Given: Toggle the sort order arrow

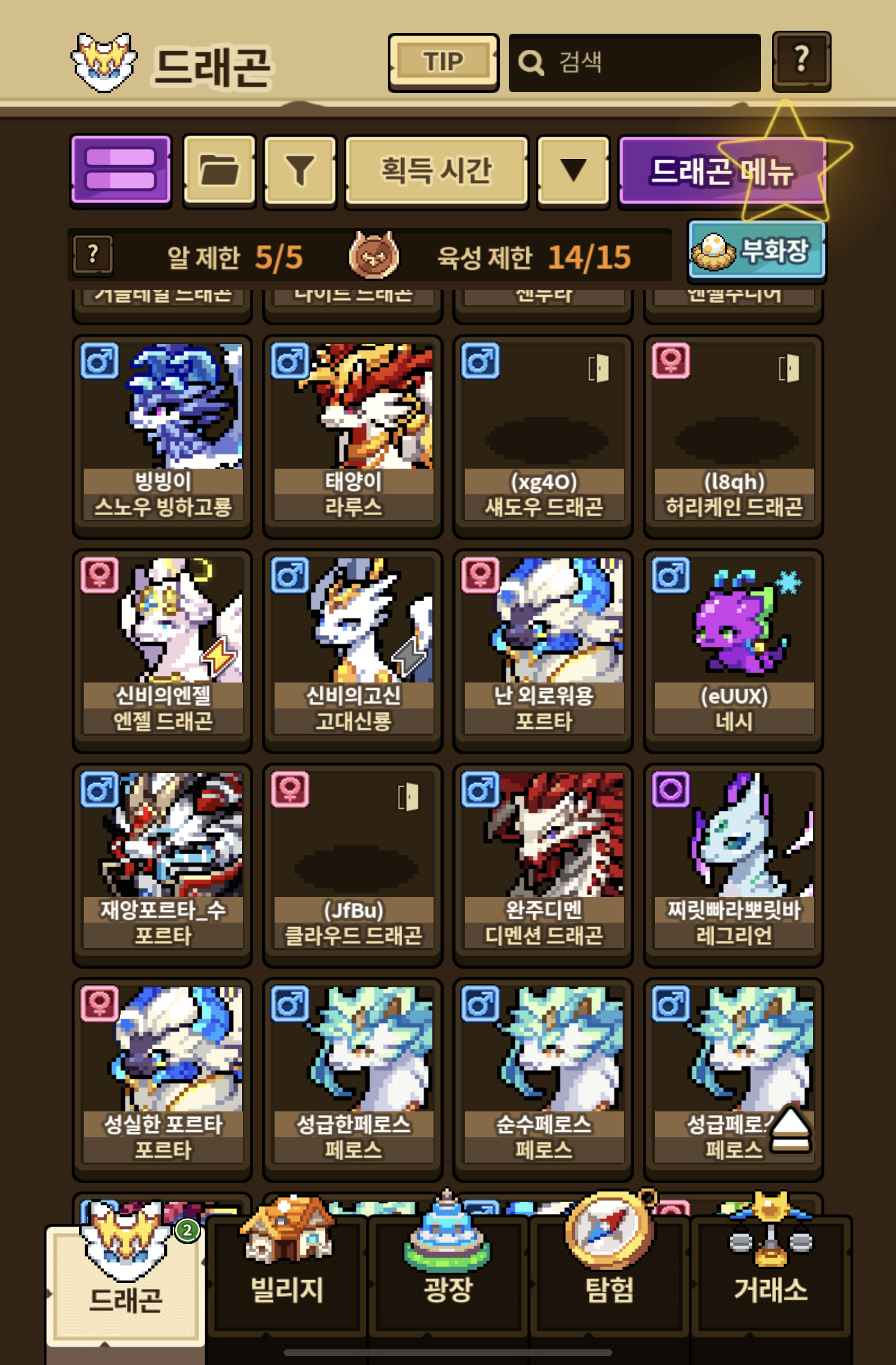Looking at the screenshot, I should click(x=573, y=170).
